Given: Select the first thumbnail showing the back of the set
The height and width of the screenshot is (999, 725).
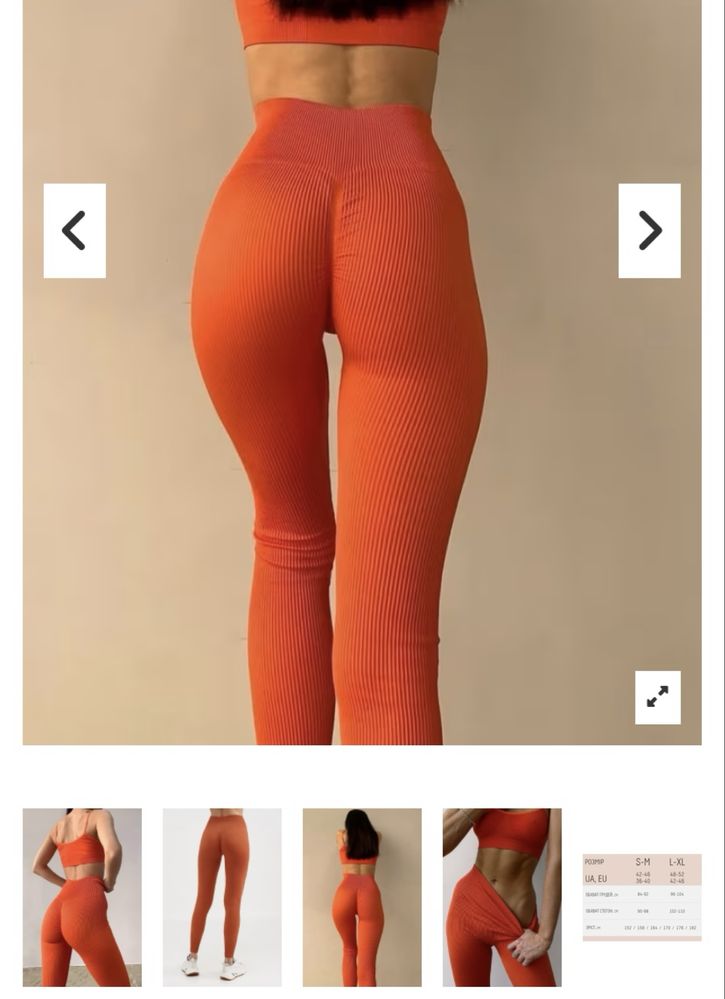Looking at the screenshot, I should pyautogui.click(x=82, y=897).
